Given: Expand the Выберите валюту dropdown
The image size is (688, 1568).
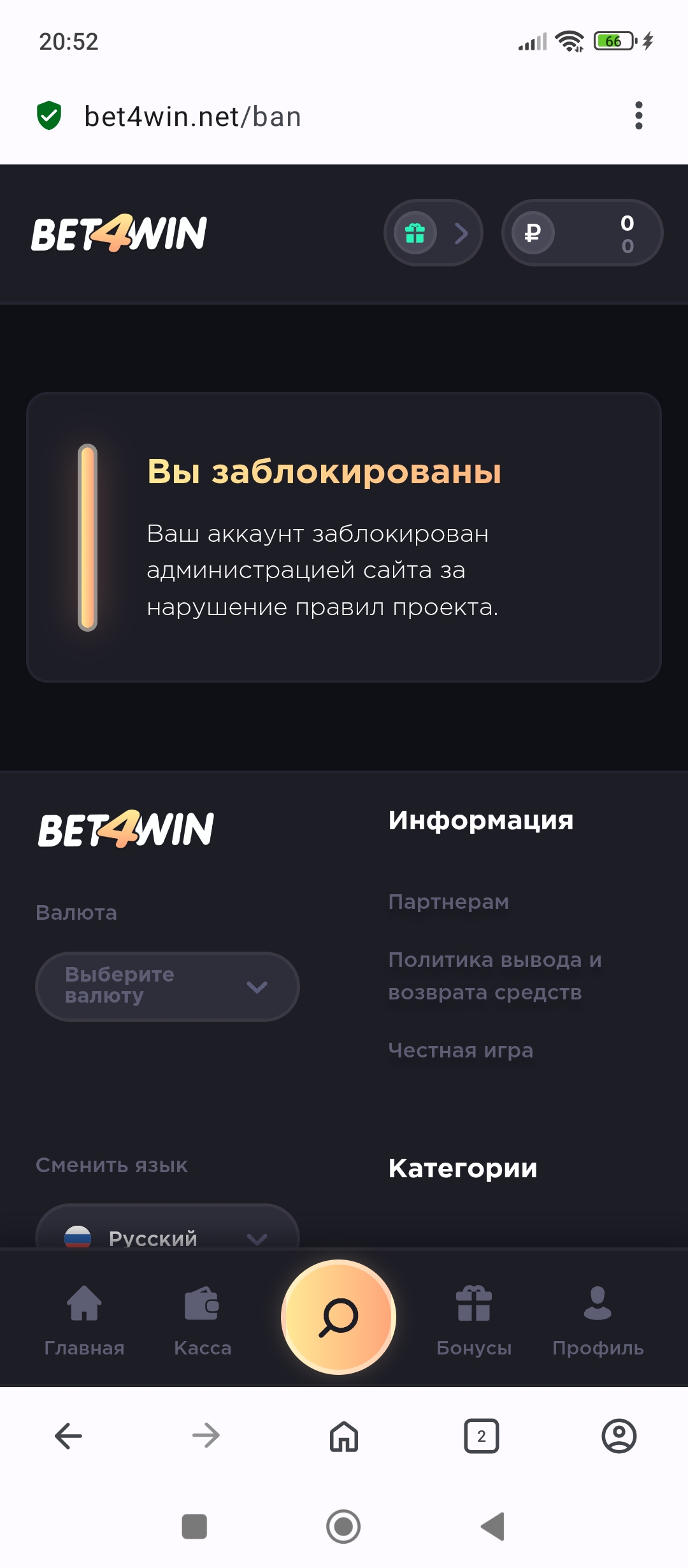Looking at the screenshot, I should (167, 986).
